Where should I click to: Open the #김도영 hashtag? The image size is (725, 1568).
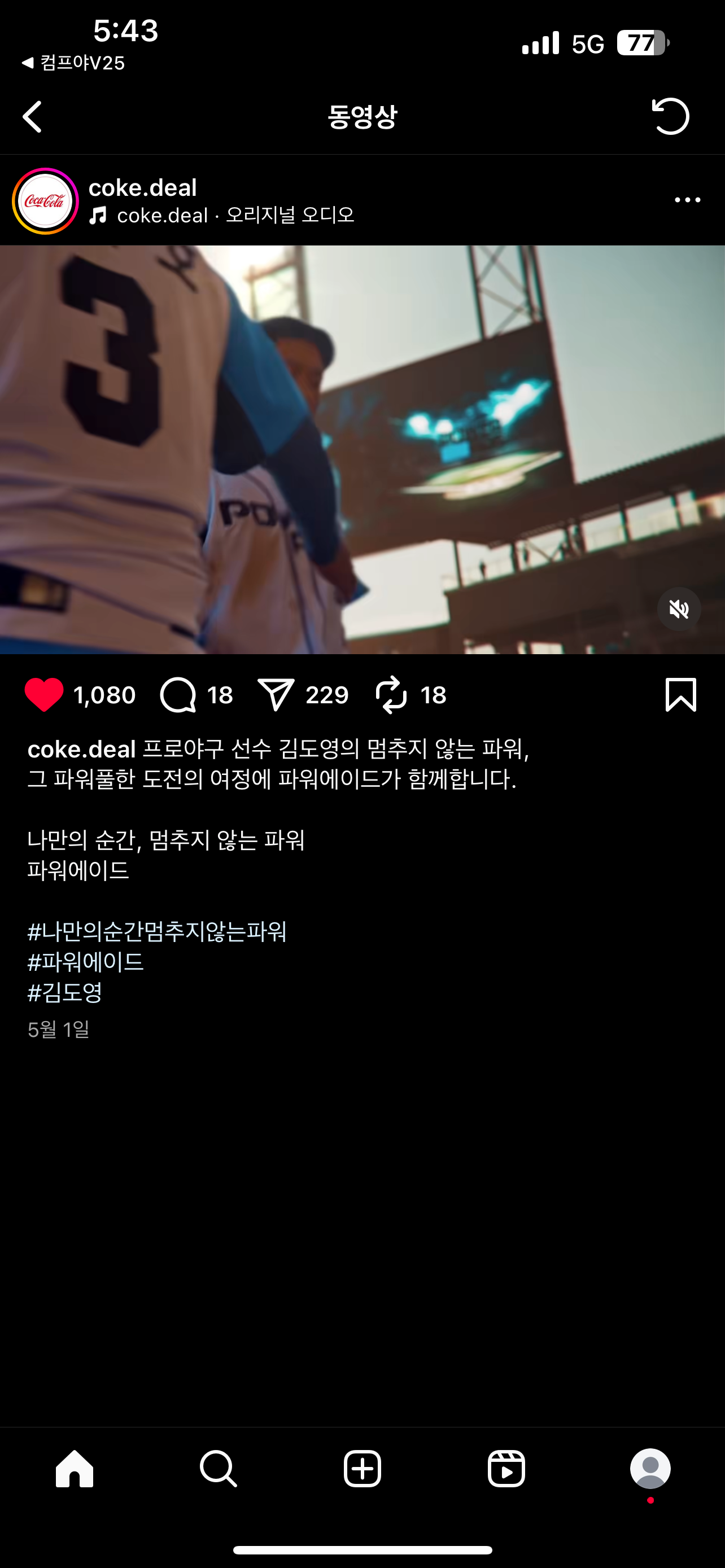click(65, 992)
